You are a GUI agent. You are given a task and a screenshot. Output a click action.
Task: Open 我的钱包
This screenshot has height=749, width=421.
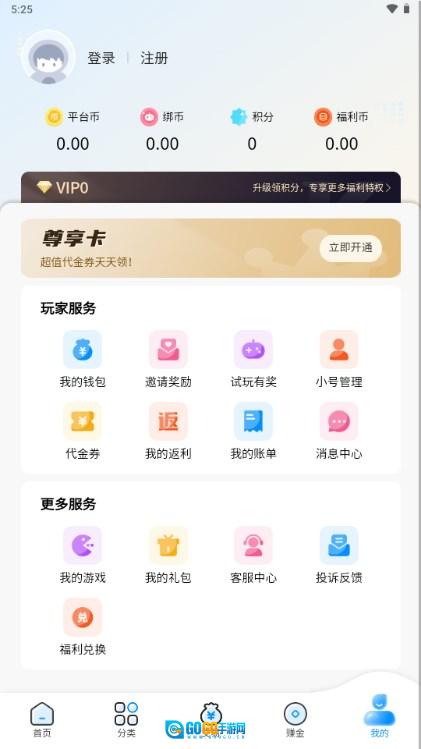coord(83,359)
